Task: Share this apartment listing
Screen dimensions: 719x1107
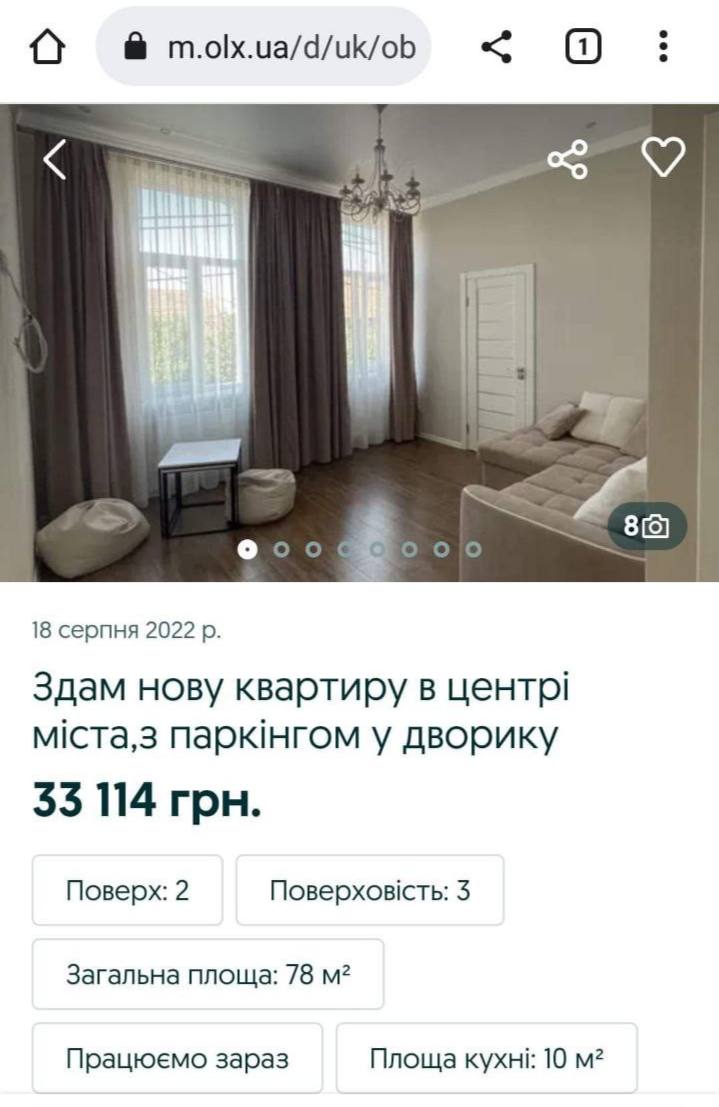Action: point(568,160)
